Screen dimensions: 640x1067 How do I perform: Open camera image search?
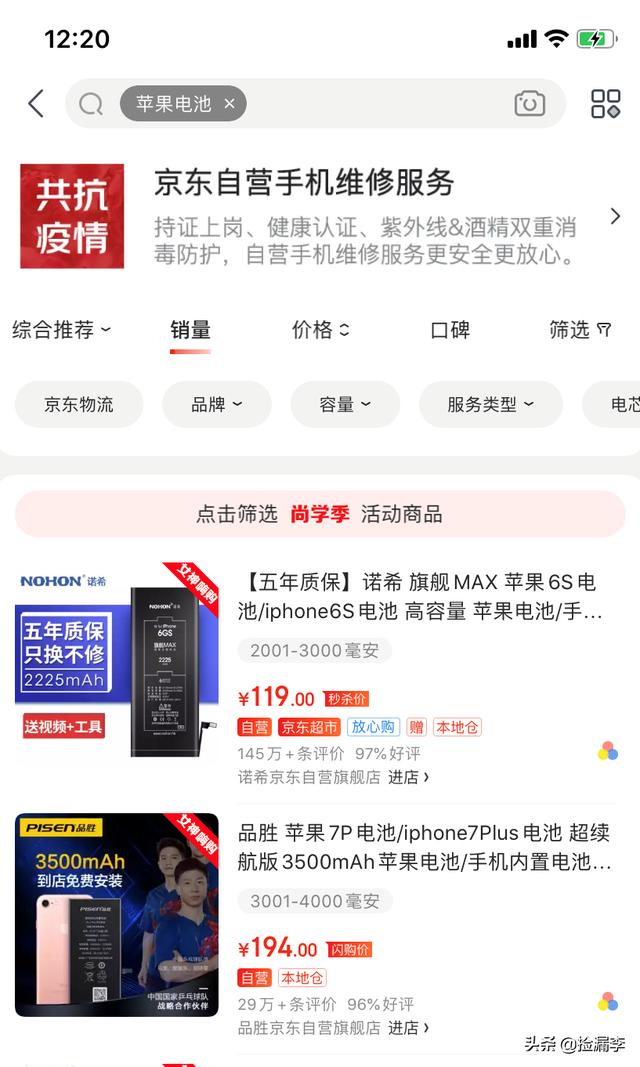529,103
